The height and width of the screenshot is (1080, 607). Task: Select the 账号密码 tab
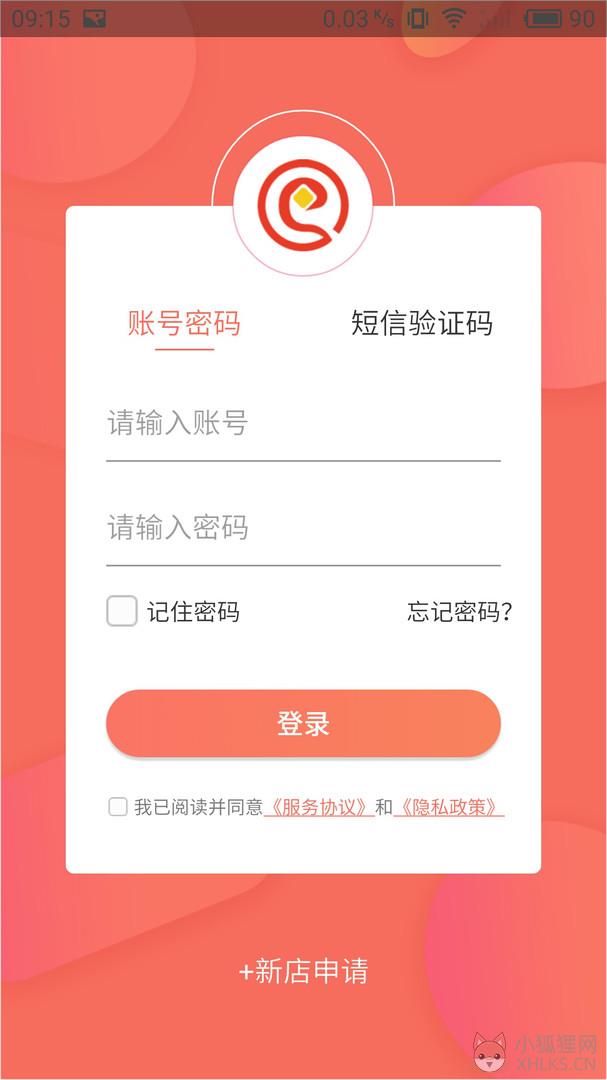pyautogui.click(x=184, y=323)
